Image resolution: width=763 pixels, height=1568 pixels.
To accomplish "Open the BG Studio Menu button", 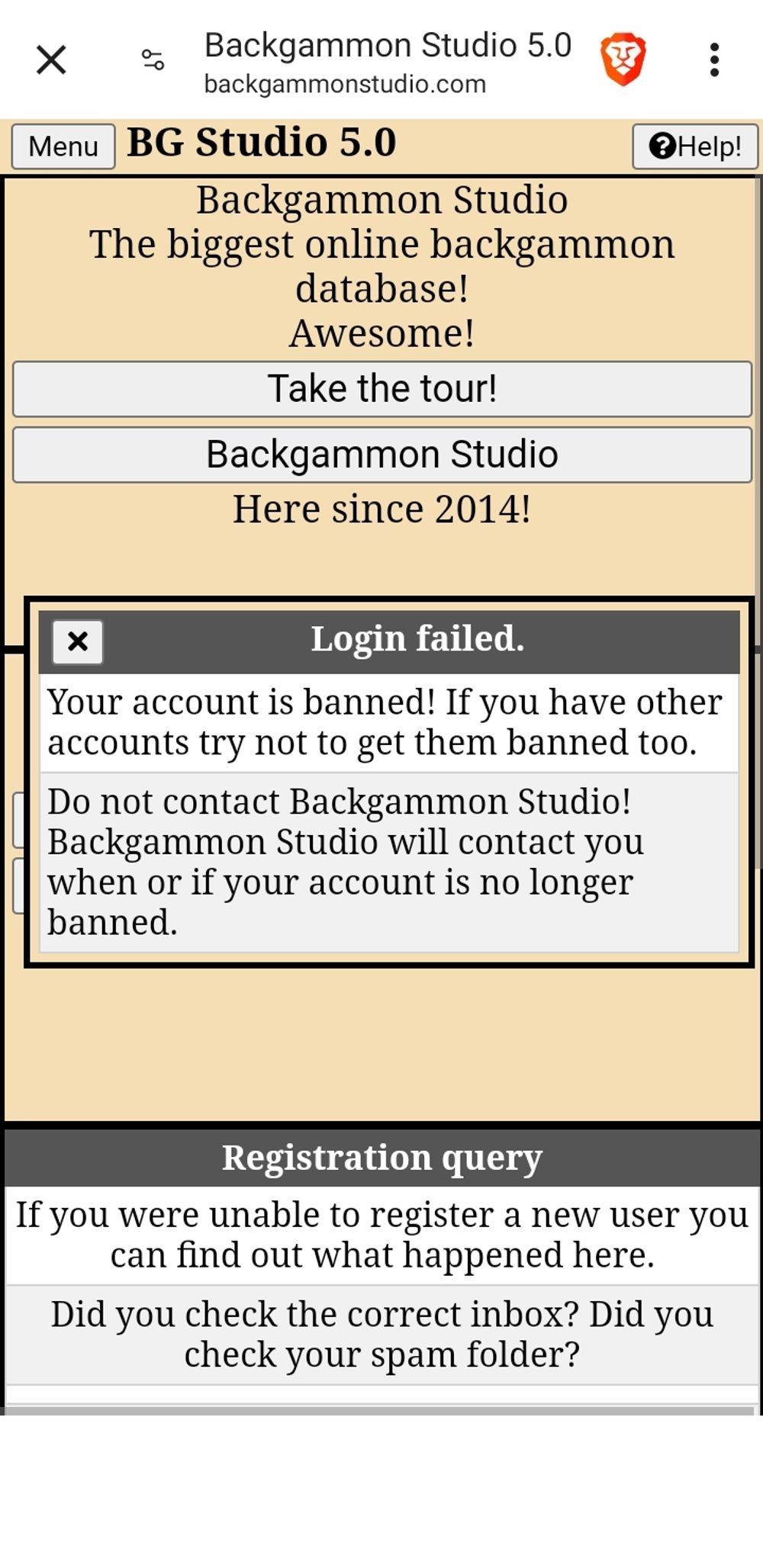I will point(63,146).
